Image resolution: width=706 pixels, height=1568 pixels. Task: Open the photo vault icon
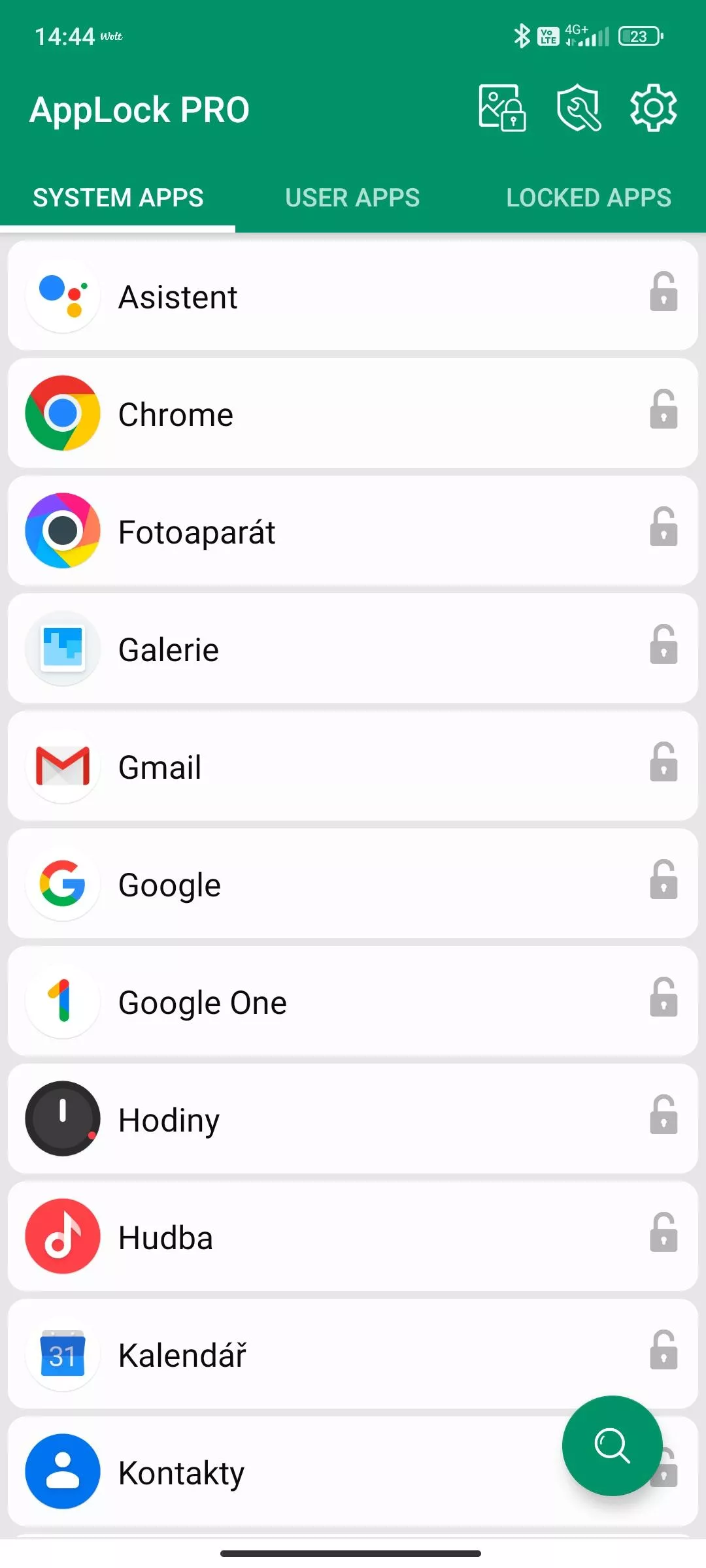click(x=502, y=108)
